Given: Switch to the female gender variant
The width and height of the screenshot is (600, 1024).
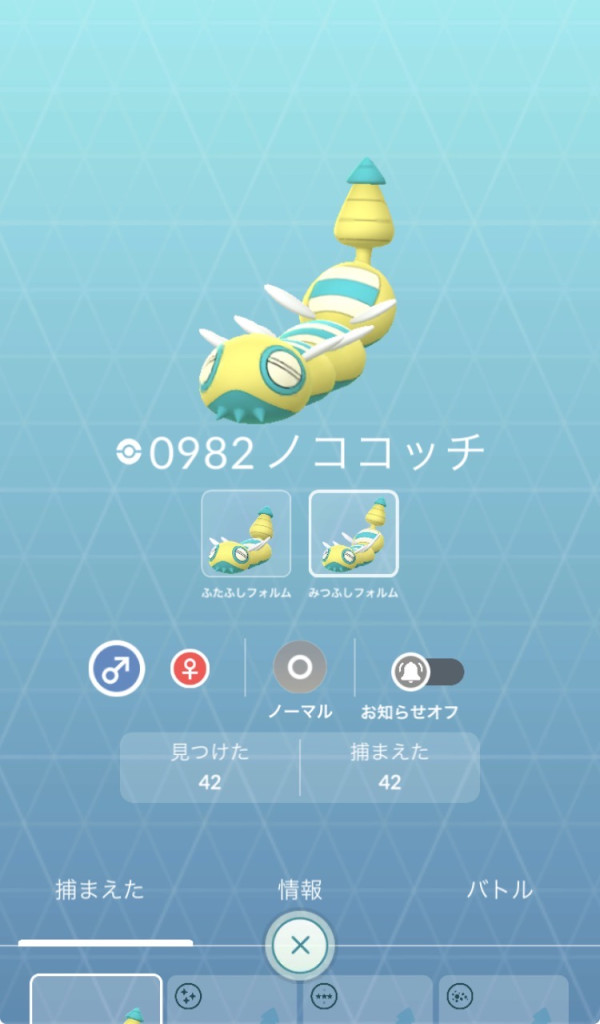Looking at the screenshot, I should coord(190,668).
